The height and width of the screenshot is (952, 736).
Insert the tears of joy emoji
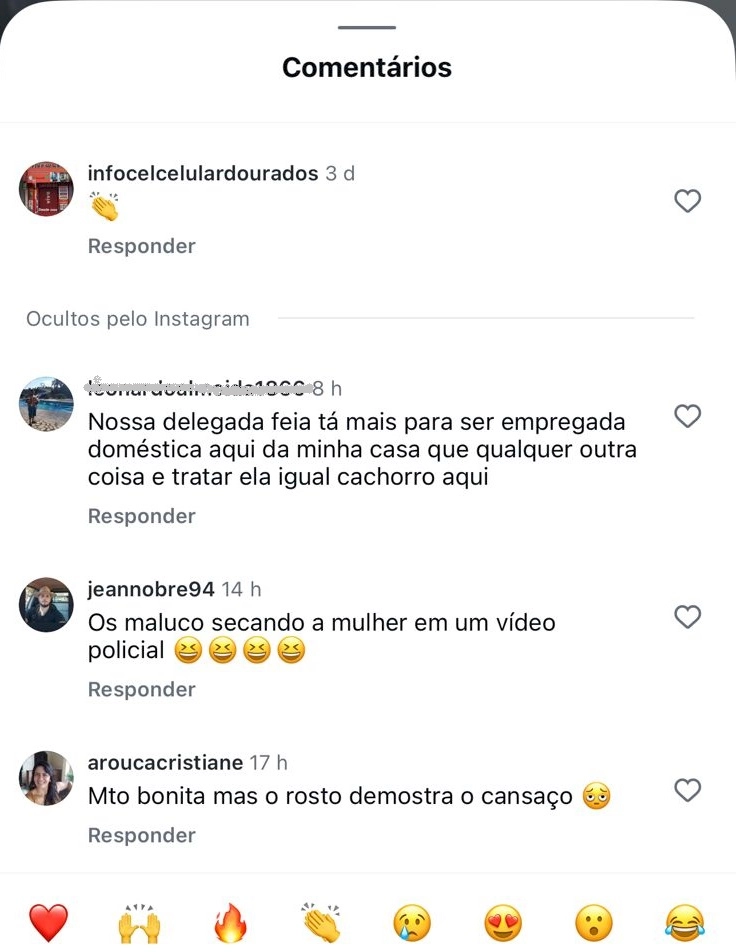(685, 922)
